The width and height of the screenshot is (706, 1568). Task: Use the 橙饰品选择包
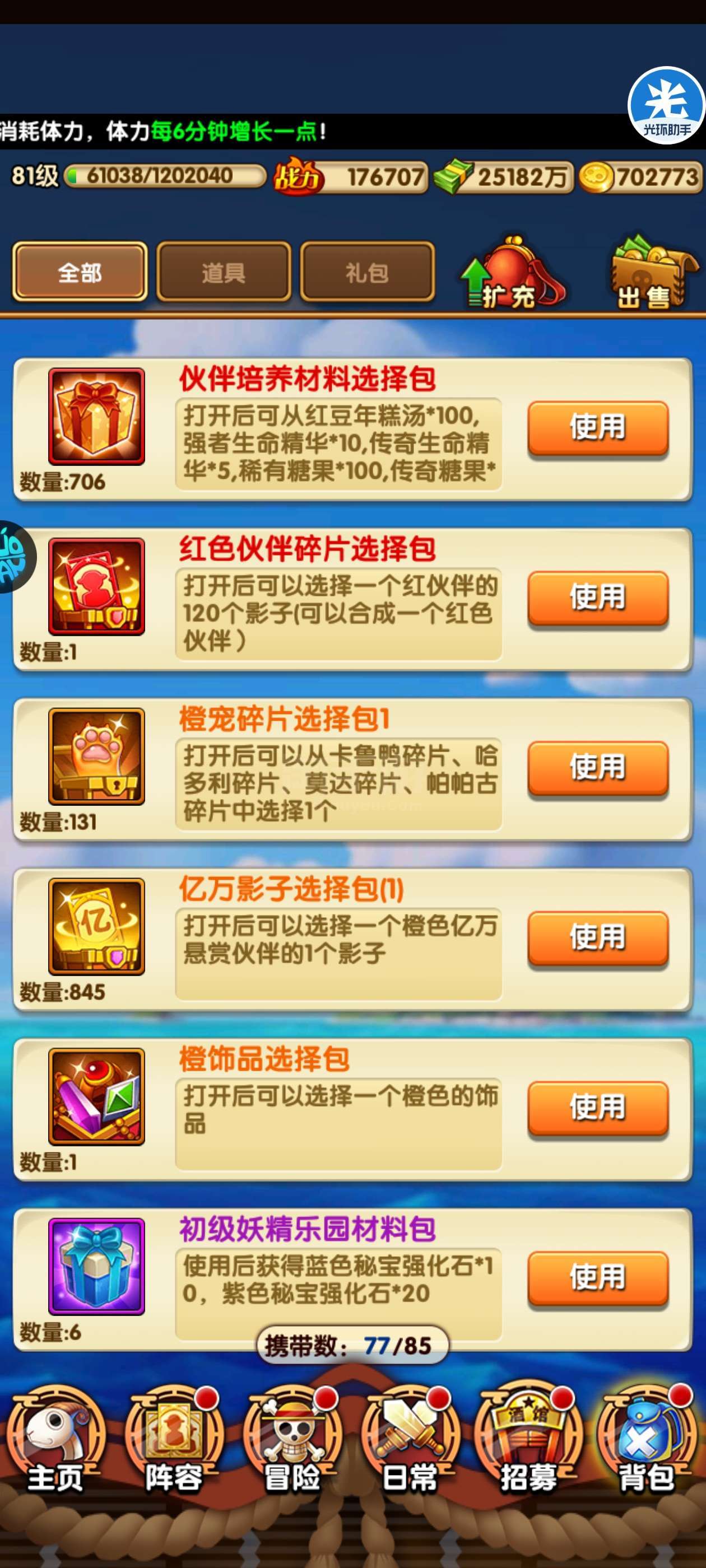coord(597,1107)
